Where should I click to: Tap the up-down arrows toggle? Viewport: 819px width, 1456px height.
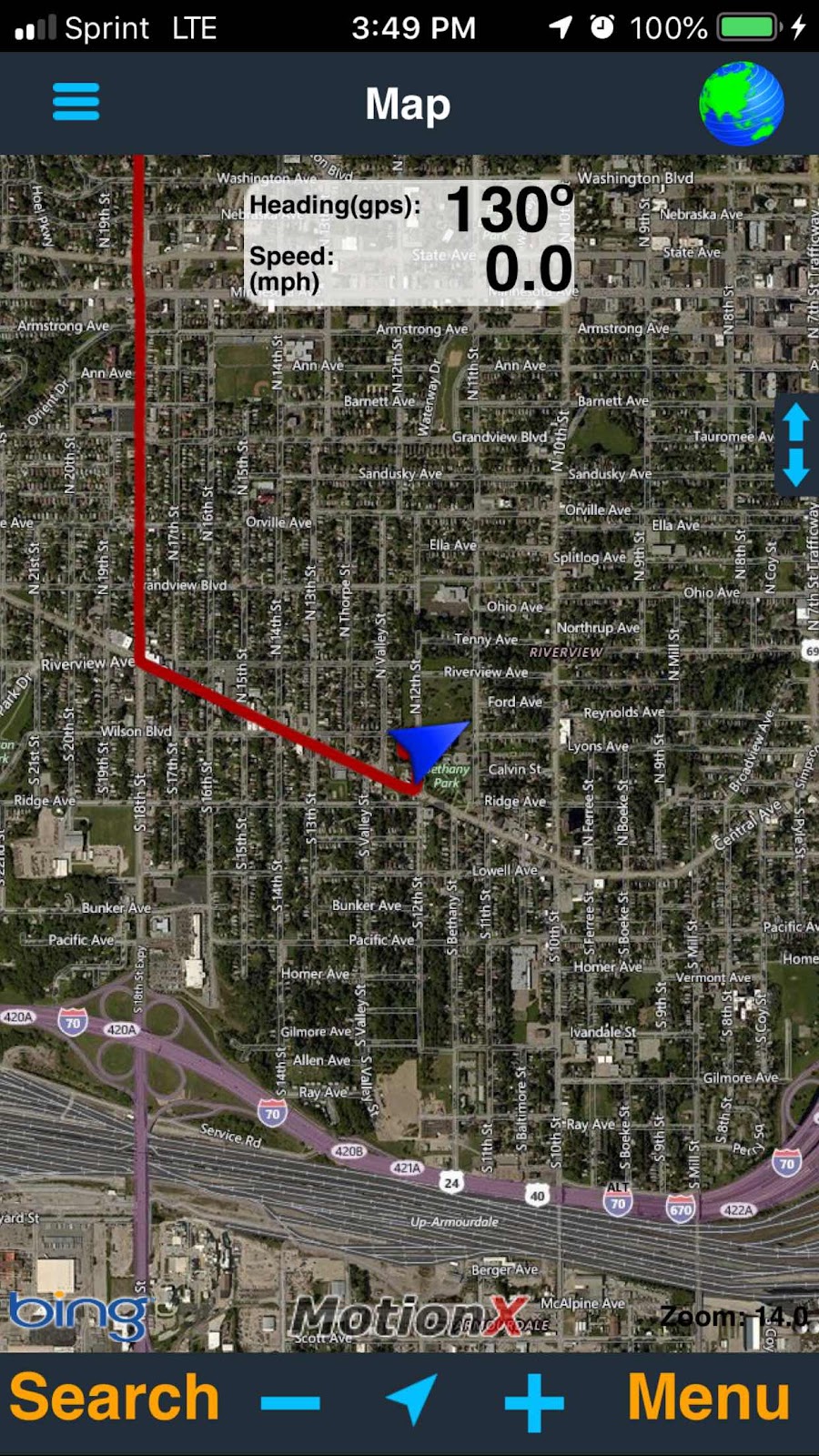tap(795, 444)
